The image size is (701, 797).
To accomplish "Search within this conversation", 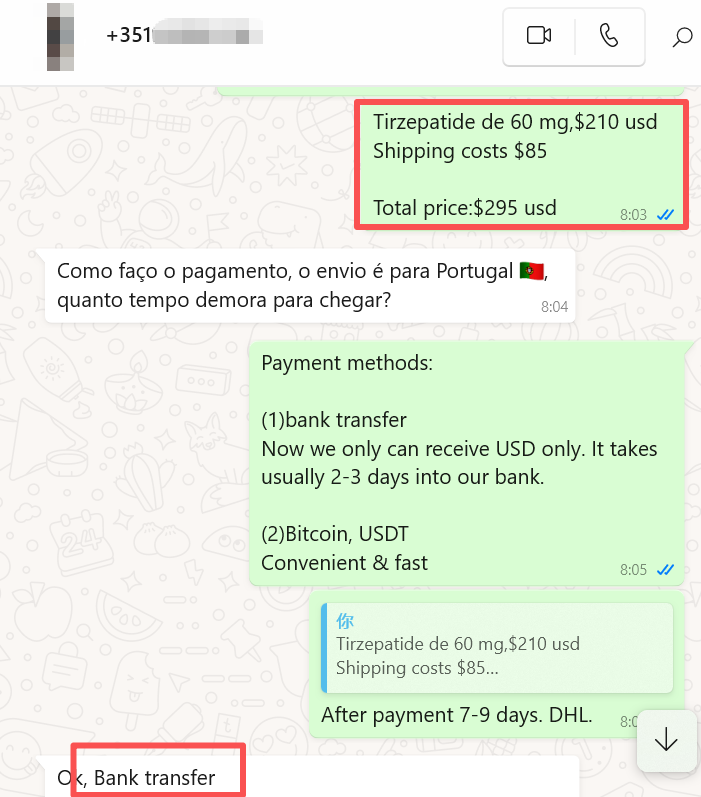I will (682, 37).
